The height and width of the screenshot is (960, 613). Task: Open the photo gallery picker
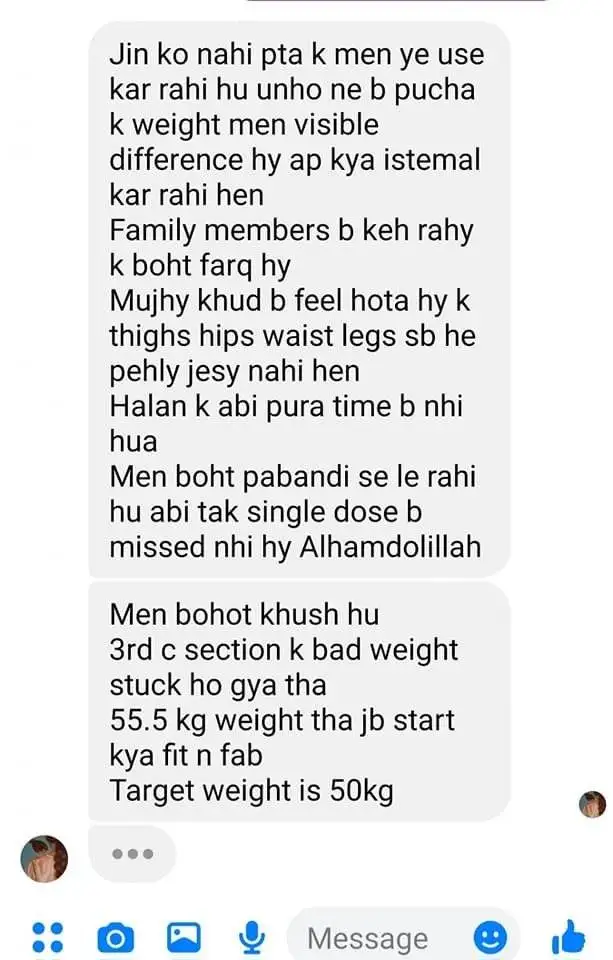tap(183, 938)
